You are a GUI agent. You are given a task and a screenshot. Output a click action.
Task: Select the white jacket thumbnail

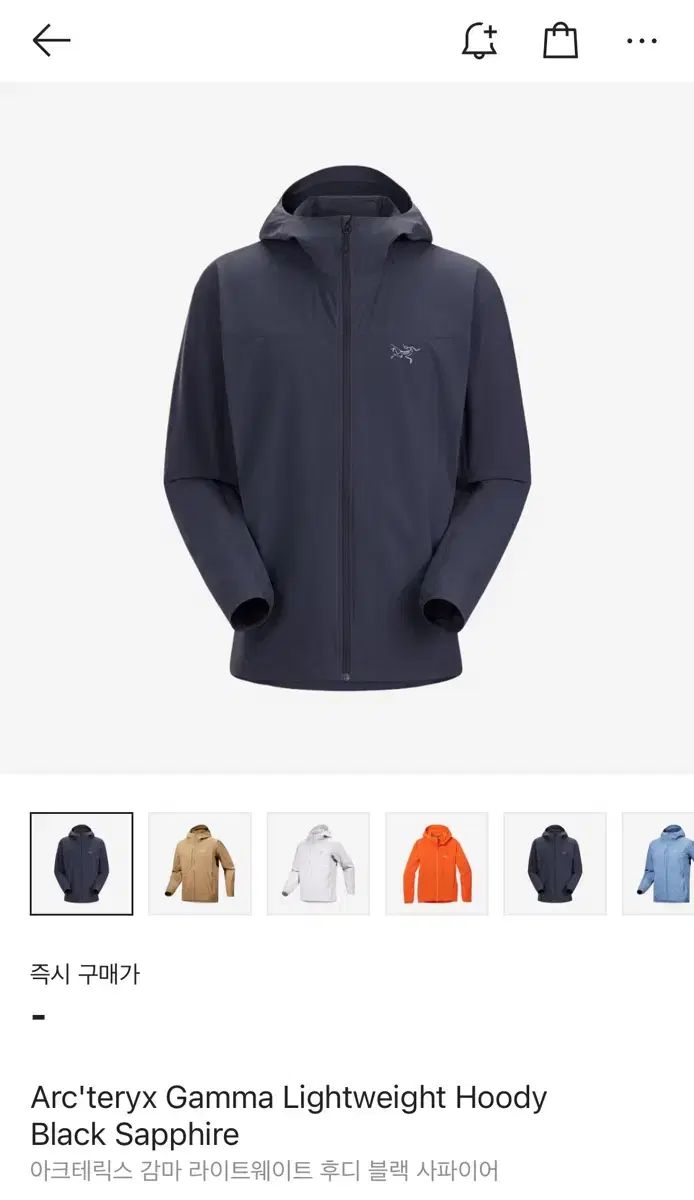[x=318, y=864]
